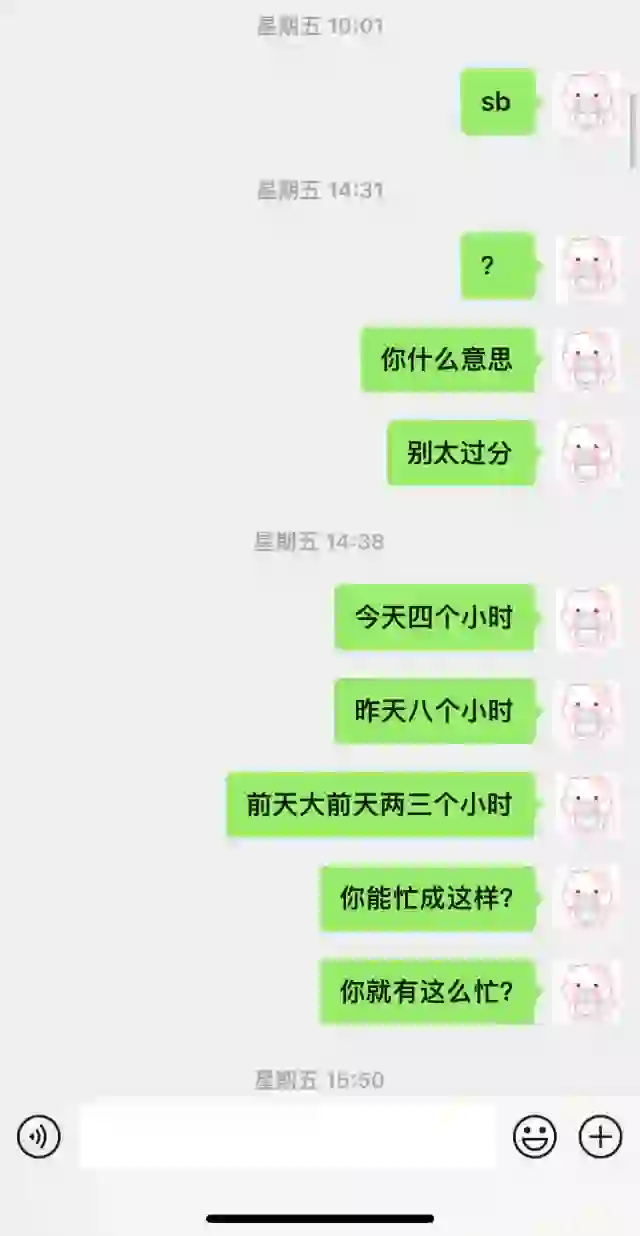This screenshot has width=640, height=1236.
Task: Open the emoji sticker panel
Action: 535,1137
